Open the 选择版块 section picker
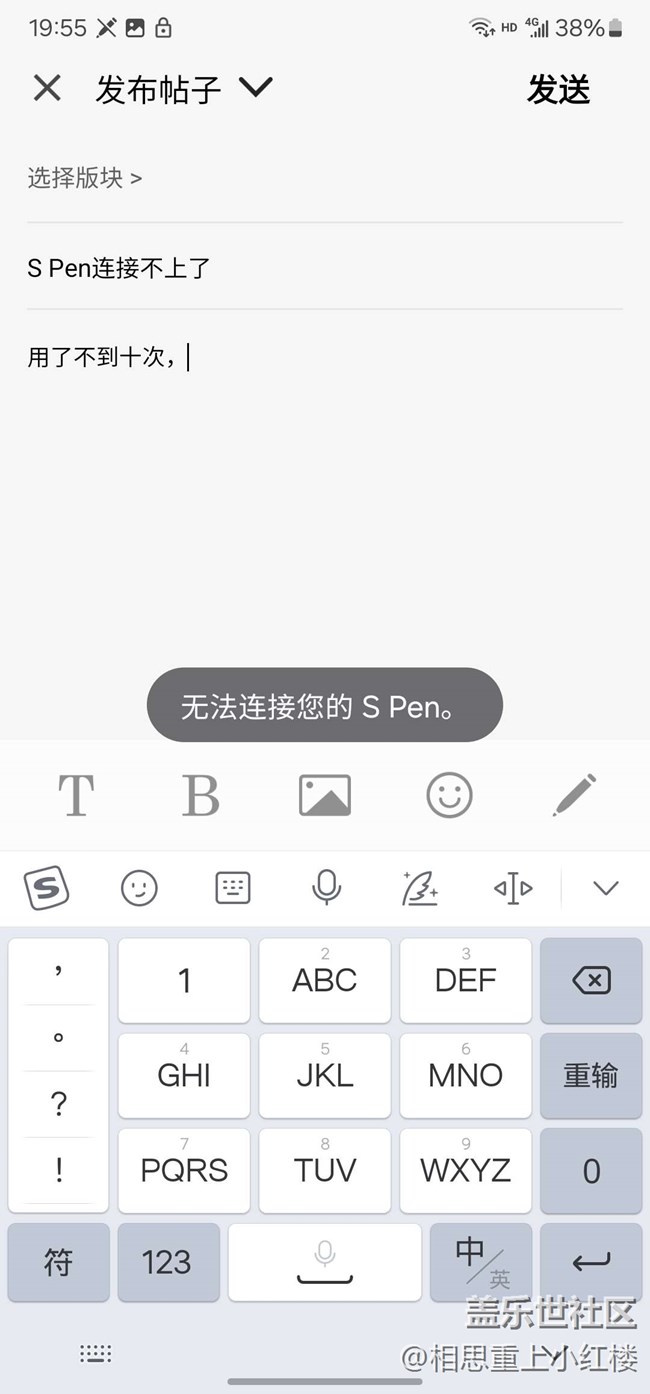Viewport: 650px width, 1394px height. click(85, 178)
